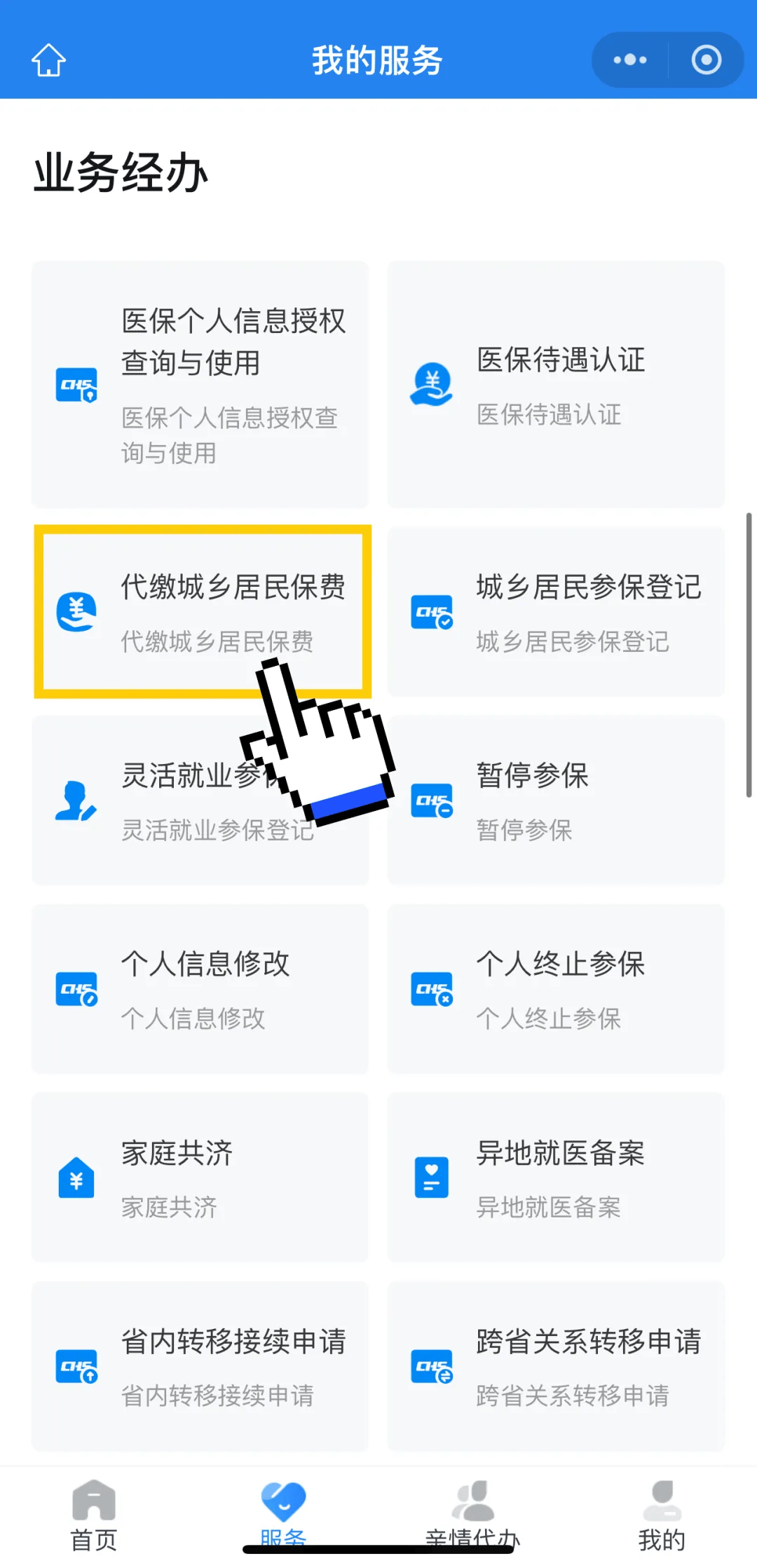Click the 异地就医备案 document icon
The height and width of the screenshot is (1568, 757).
(431, 1178)
